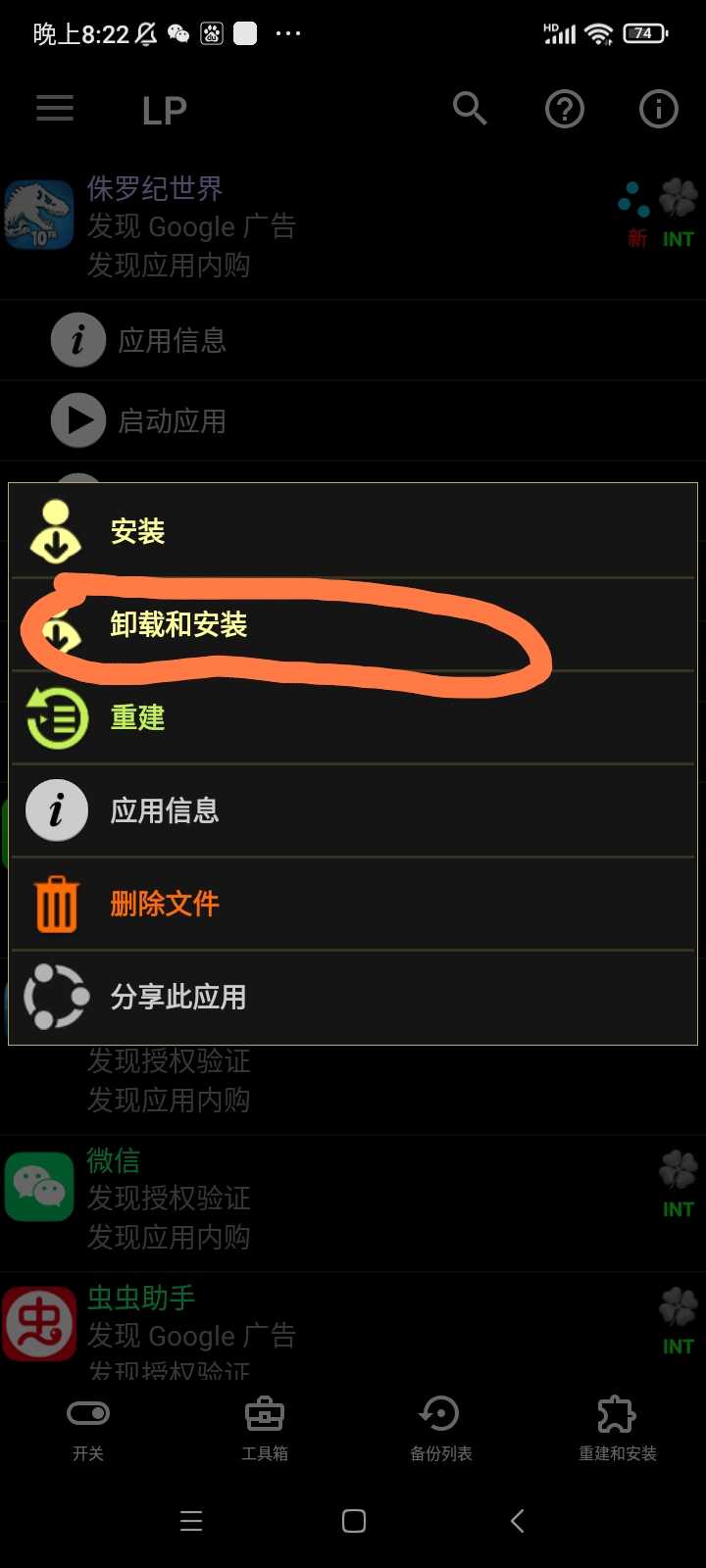Go back with the system back button
Screen dimensions: 706x1568
(x=518, y=1520)
